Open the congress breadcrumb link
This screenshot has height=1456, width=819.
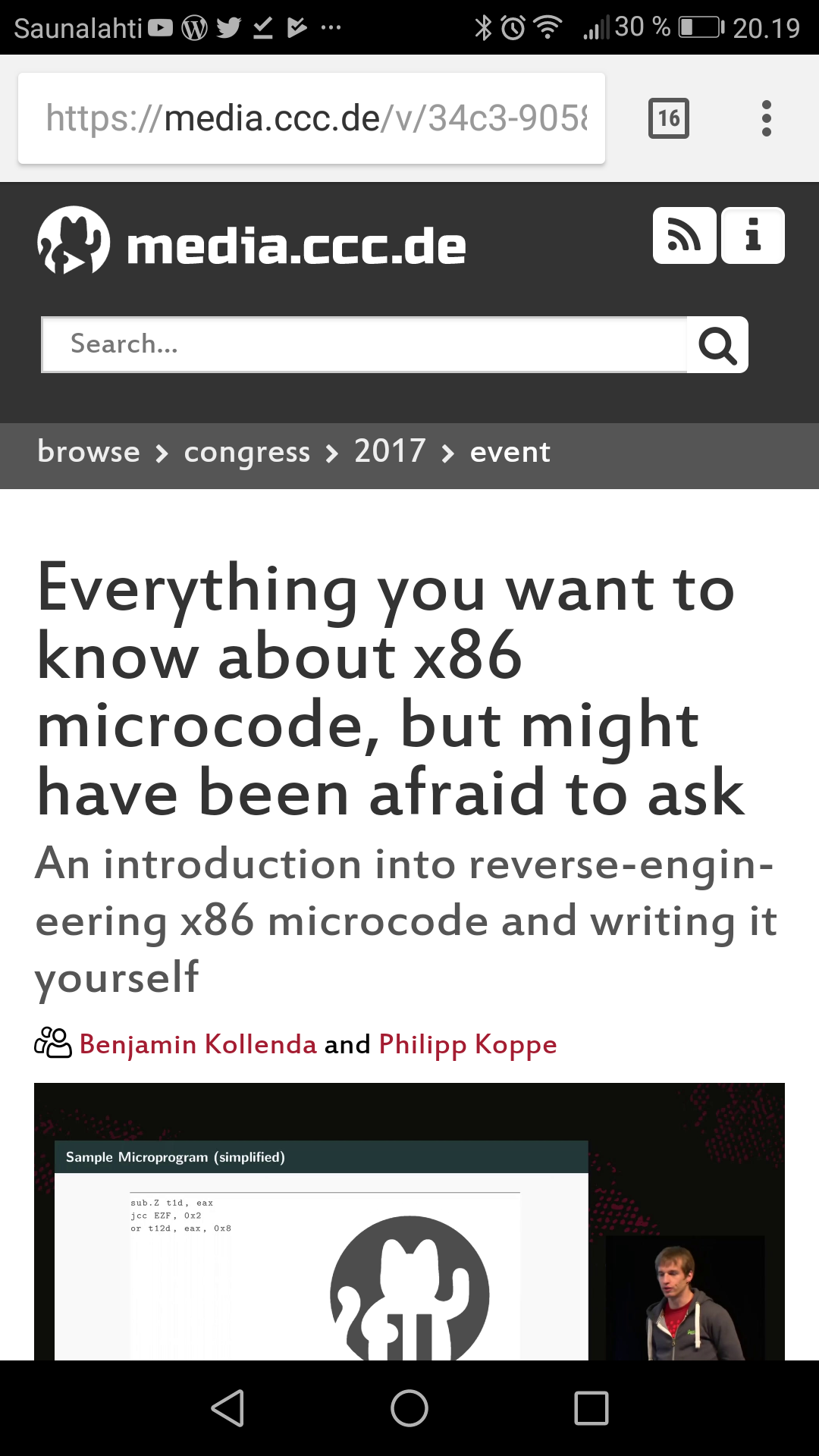tap(247, 453)
